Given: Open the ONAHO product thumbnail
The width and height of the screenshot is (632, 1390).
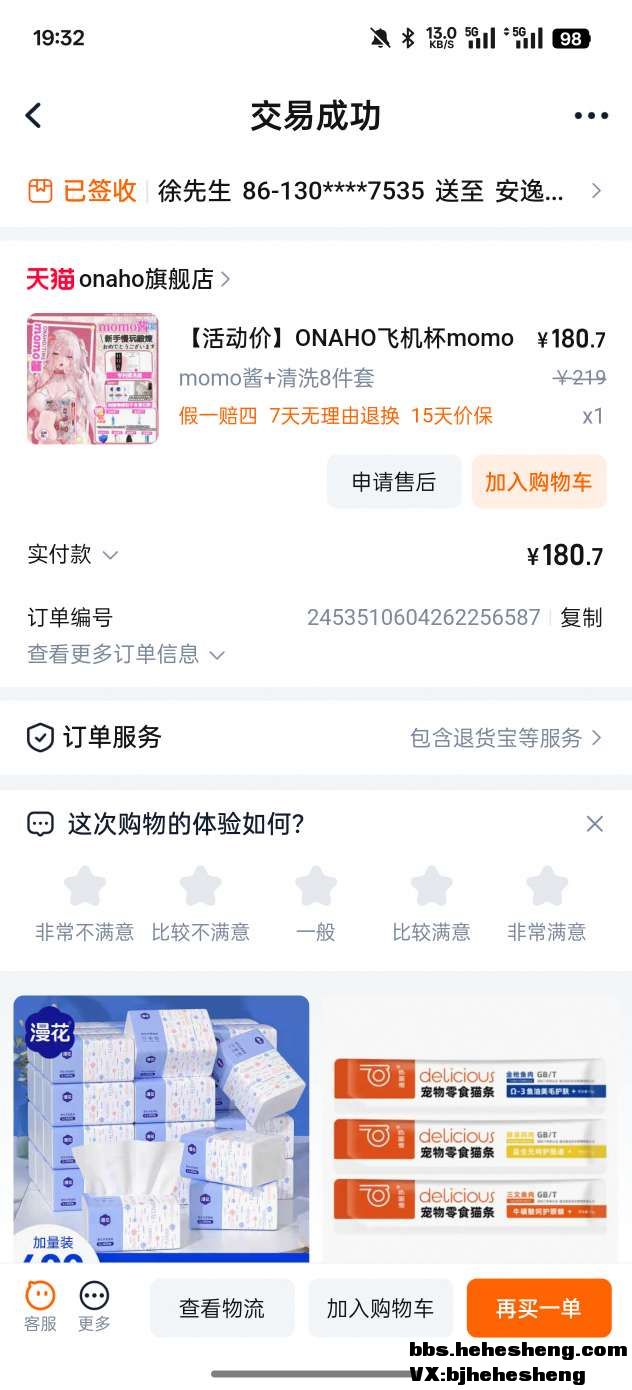Looking at the screenshot, I should click(x=92, y=379).
